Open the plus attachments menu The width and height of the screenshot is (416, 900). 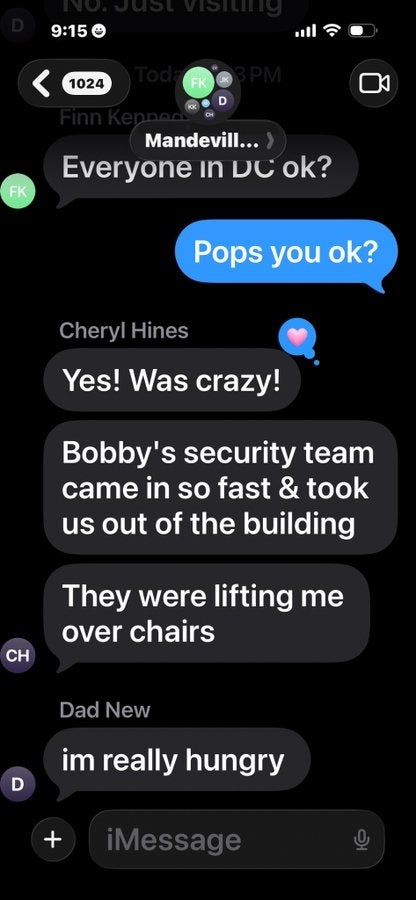coord(53,839)
